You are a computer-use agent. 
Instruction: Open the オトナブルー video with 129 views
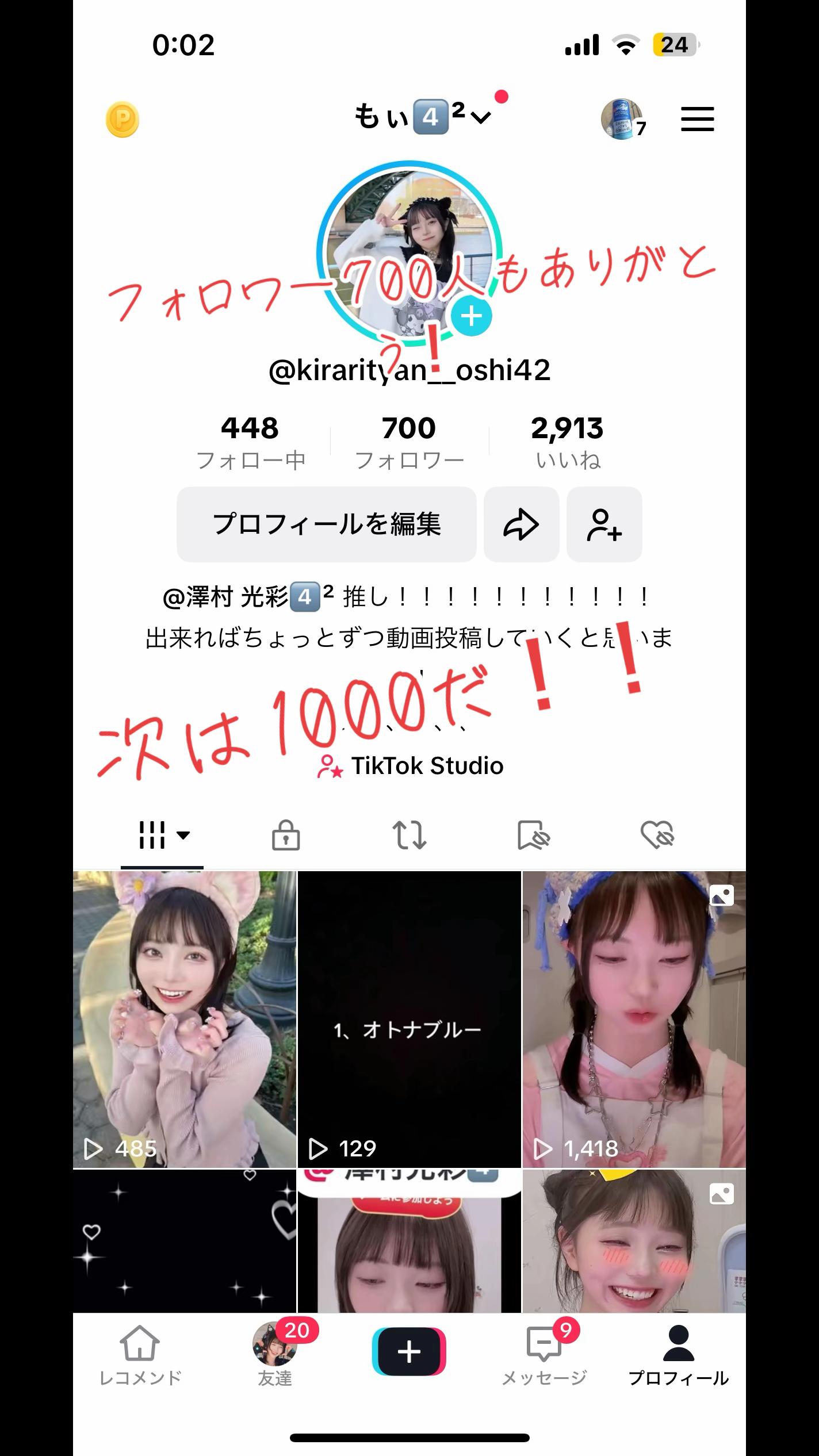click(409, 1019)
